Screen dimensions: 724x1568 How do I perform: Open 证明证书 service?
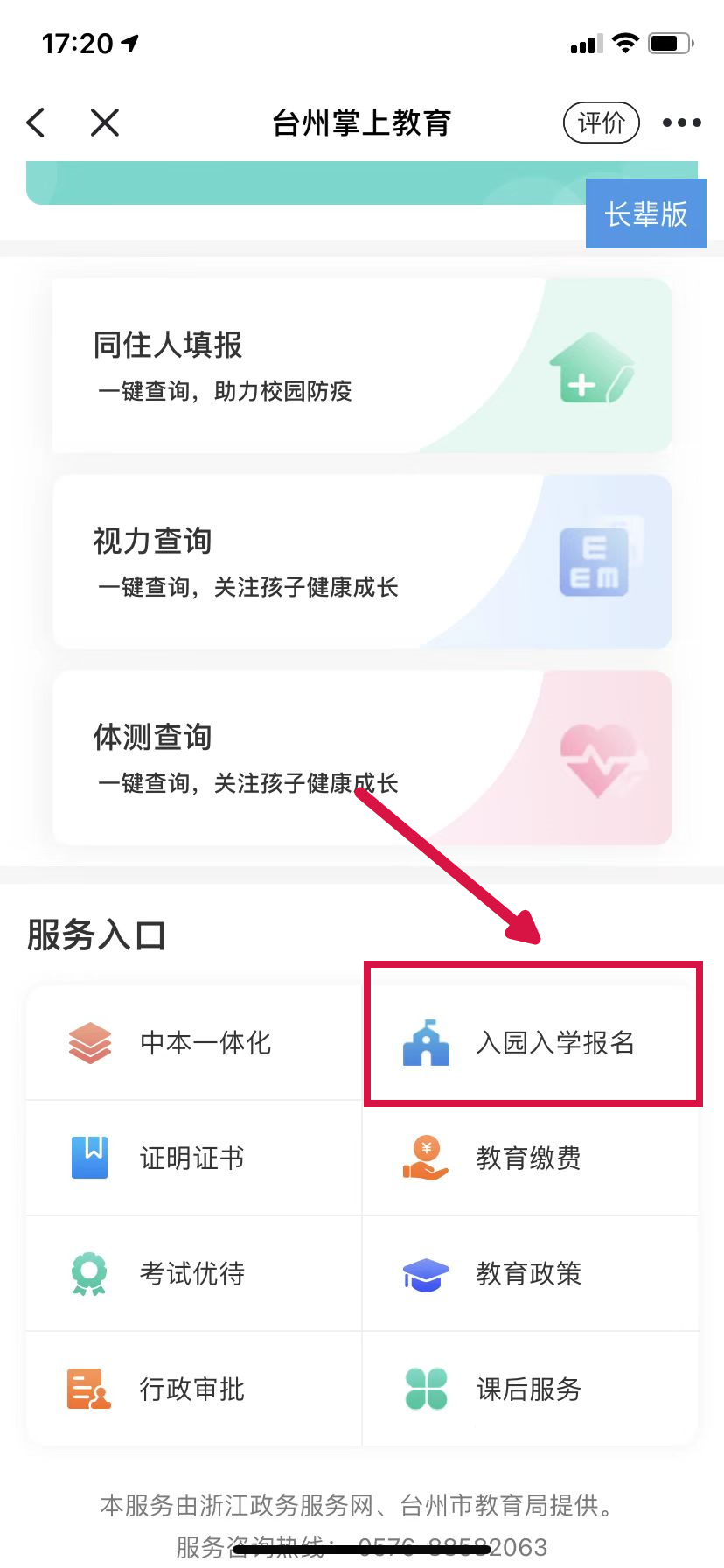point(194,1158)
